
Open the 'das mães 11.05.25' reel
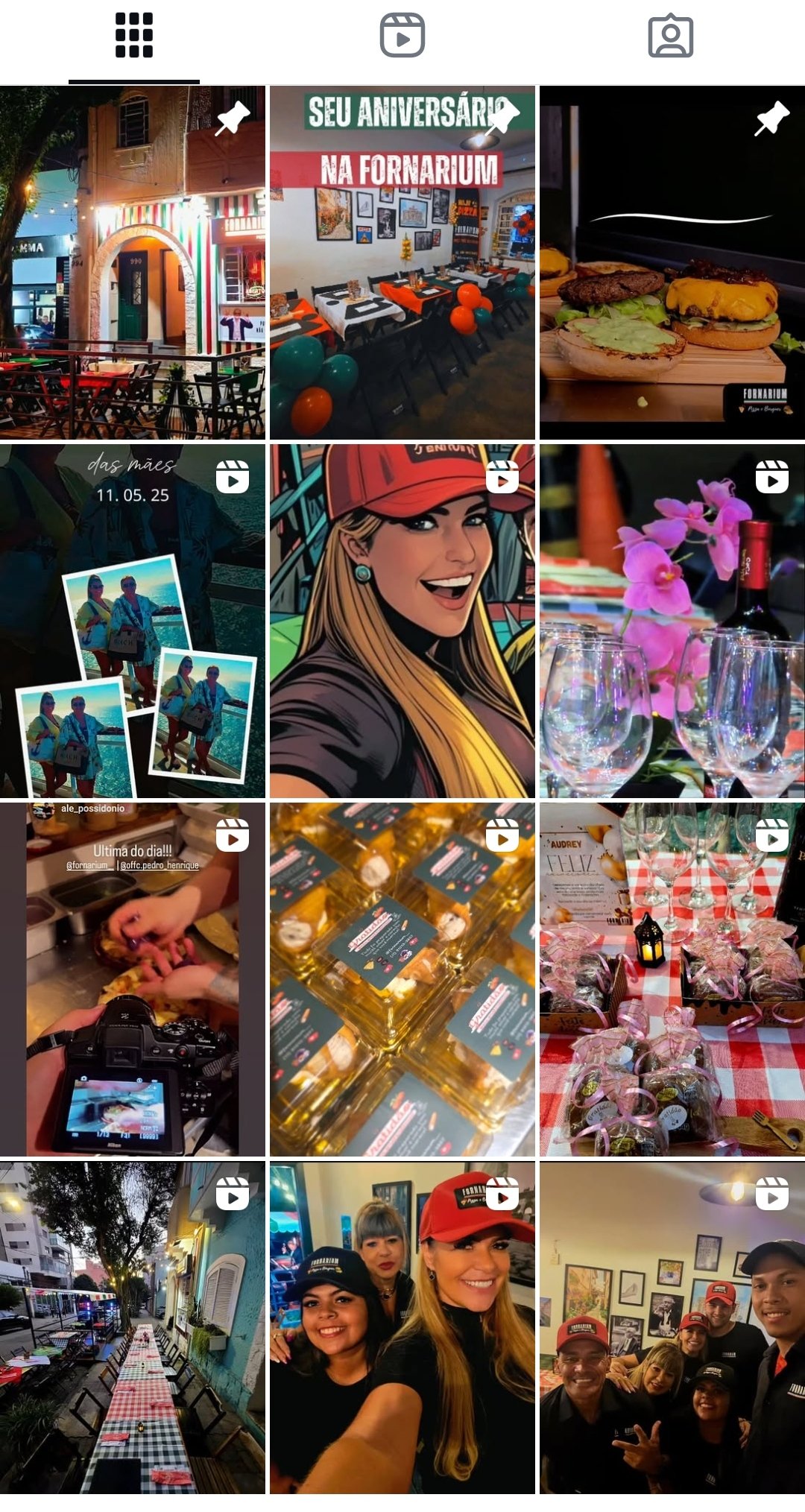coord(133,621)
